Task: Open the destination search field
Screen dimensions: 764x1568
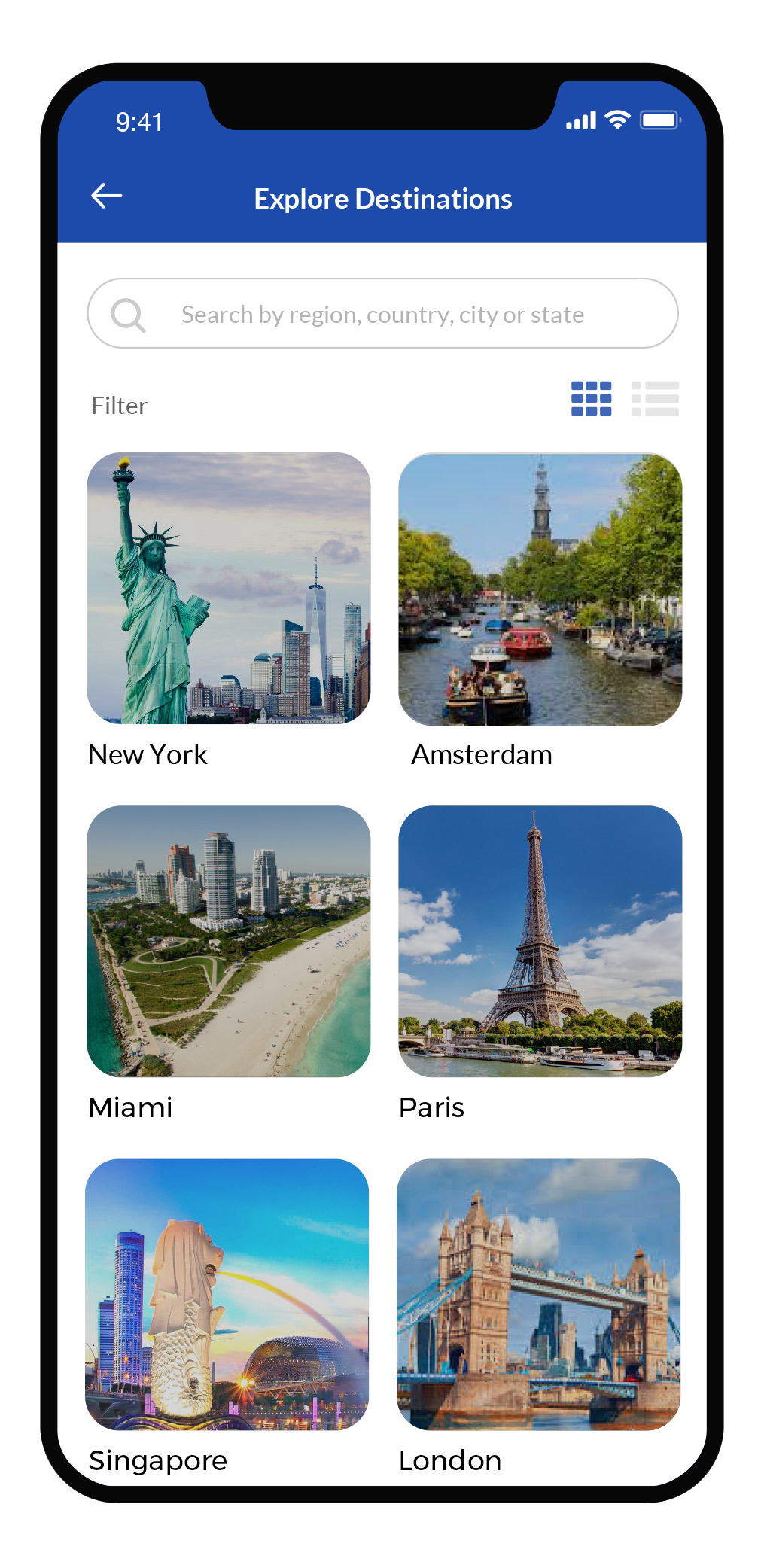Action: 382,314
